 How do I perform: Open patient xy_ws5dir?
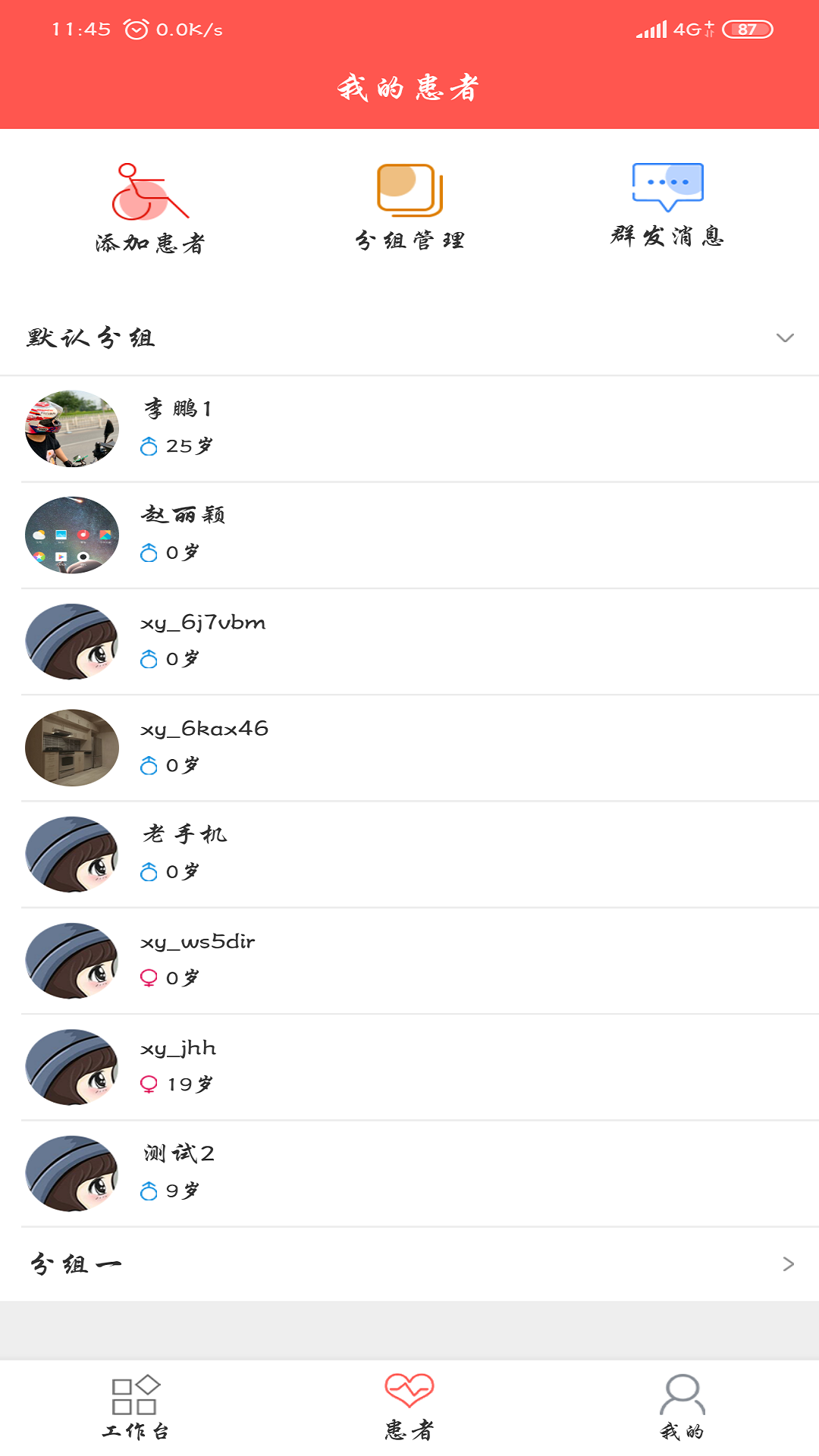(409, 961)
